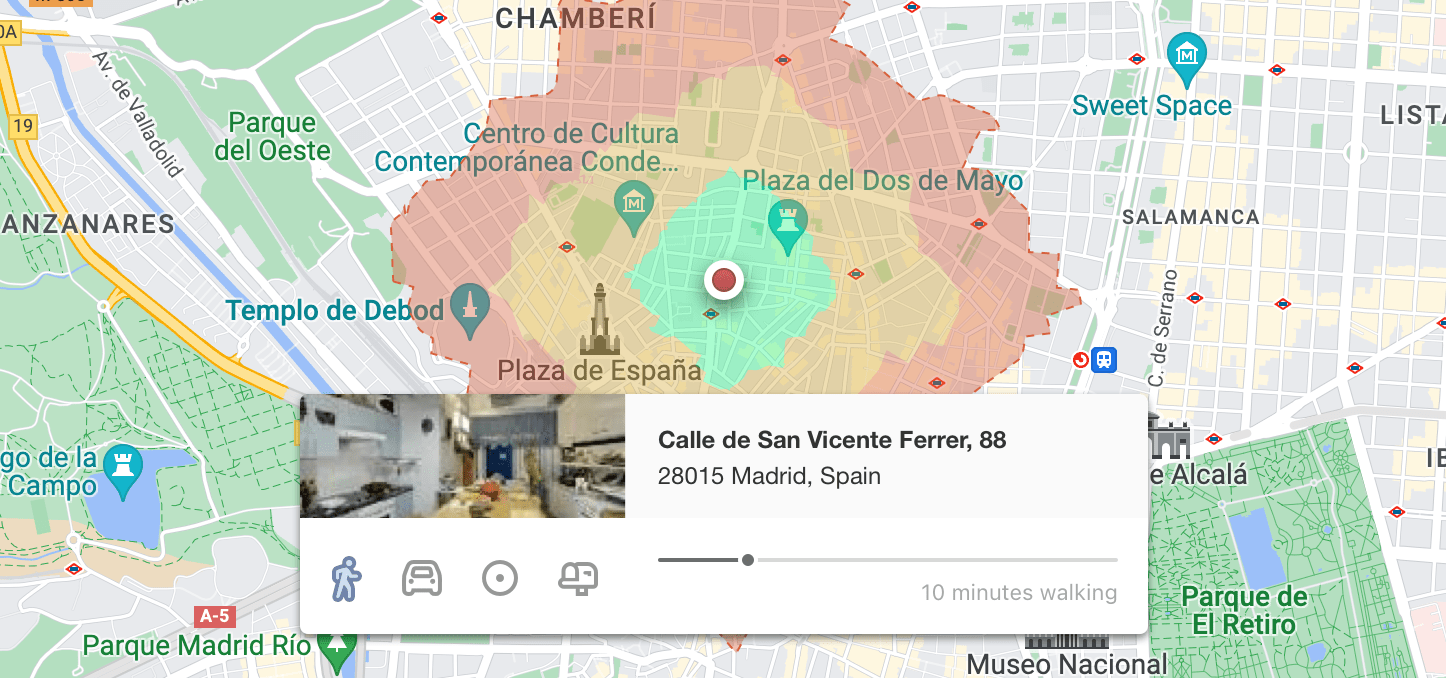Switch to the car driving mode

point(422,578)
